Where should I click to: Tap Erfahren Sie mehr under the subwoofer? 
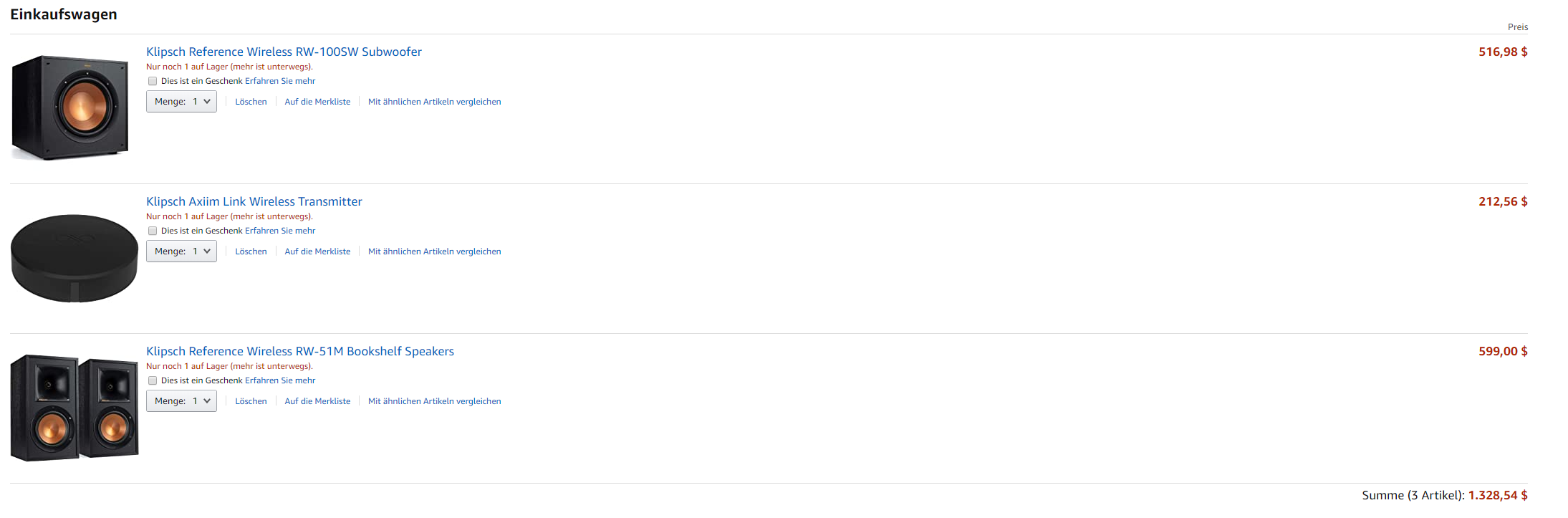279,81
